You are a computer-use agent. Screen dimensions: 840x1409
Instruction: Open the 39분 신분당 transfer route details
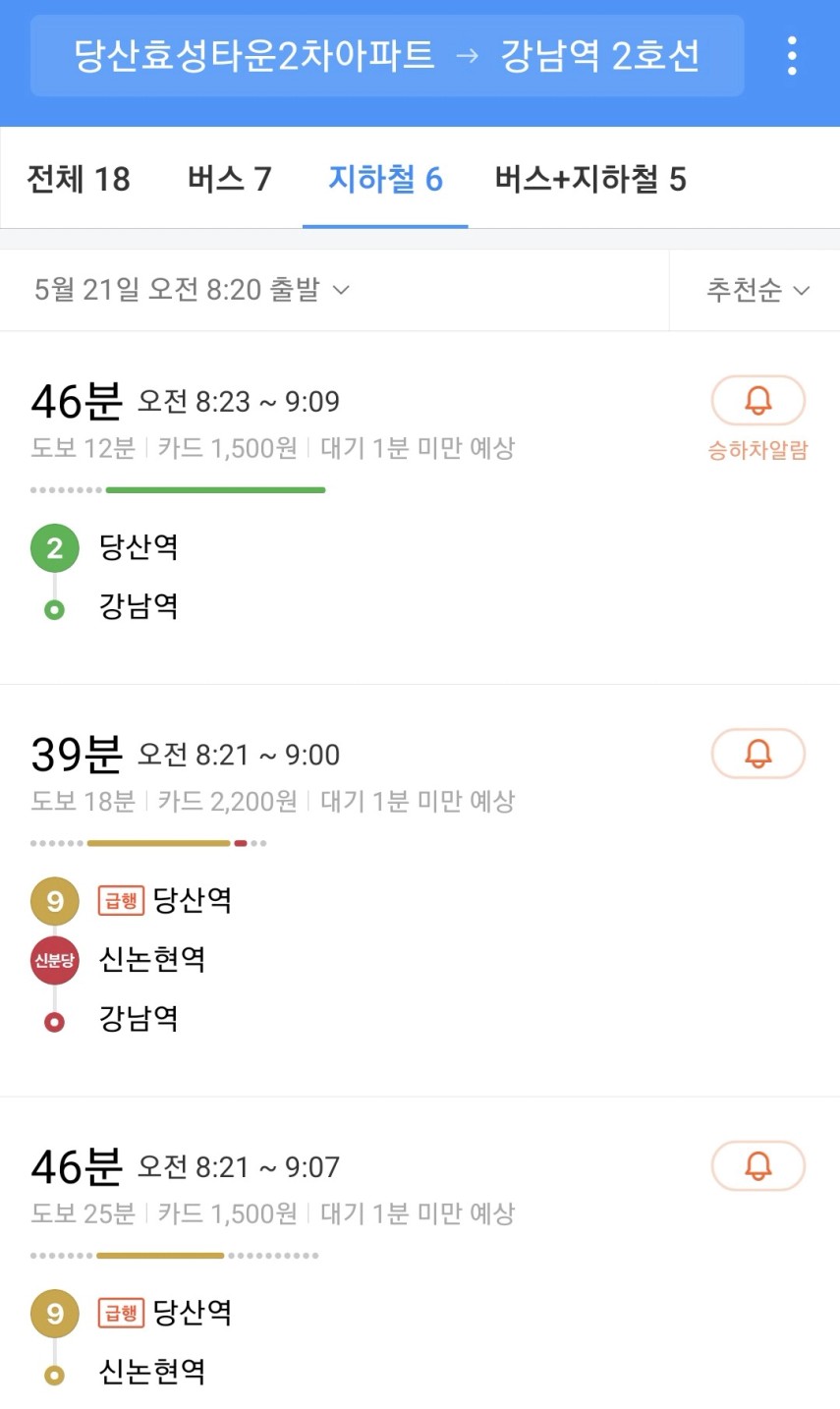(x=420, y=891)
